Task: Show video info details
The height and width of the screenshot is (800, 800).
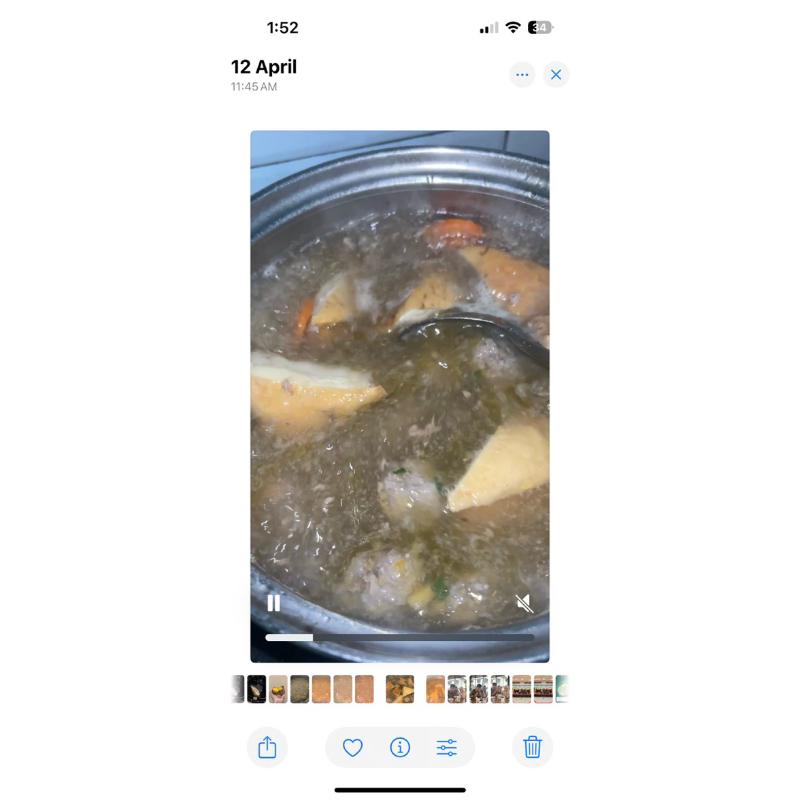Action: 400,747
